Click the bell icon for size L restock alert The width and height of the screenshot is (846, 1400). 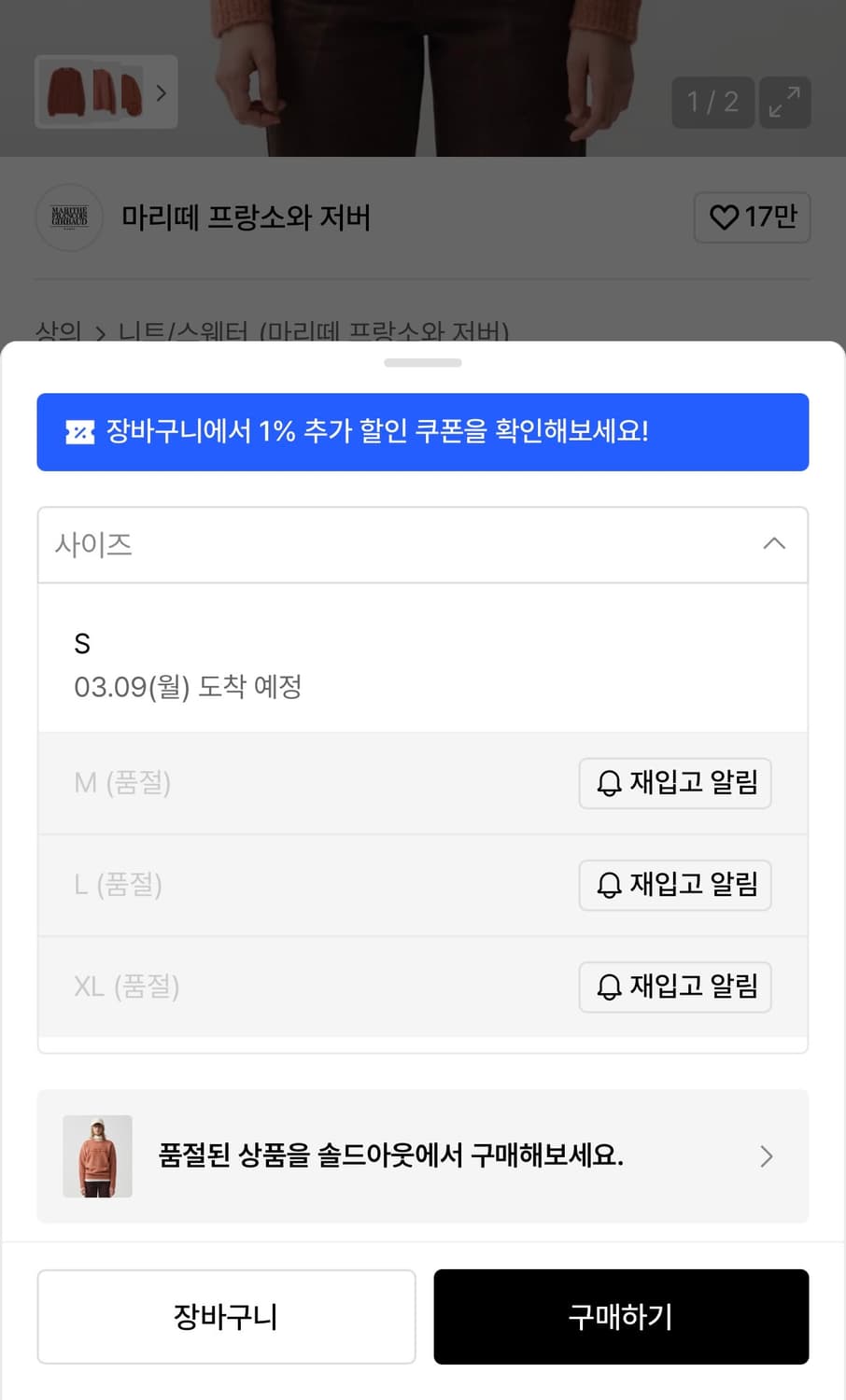[x=611, y=885]
